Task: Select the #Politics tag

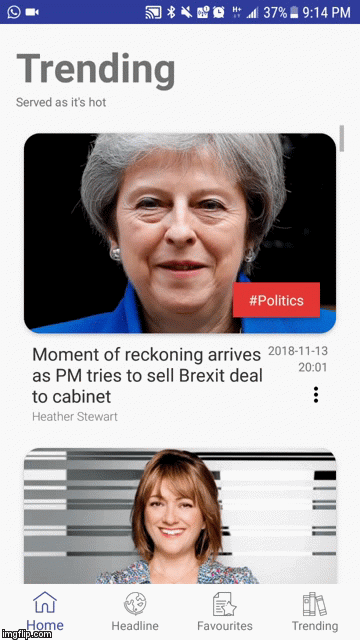Action: click(276, 300)
